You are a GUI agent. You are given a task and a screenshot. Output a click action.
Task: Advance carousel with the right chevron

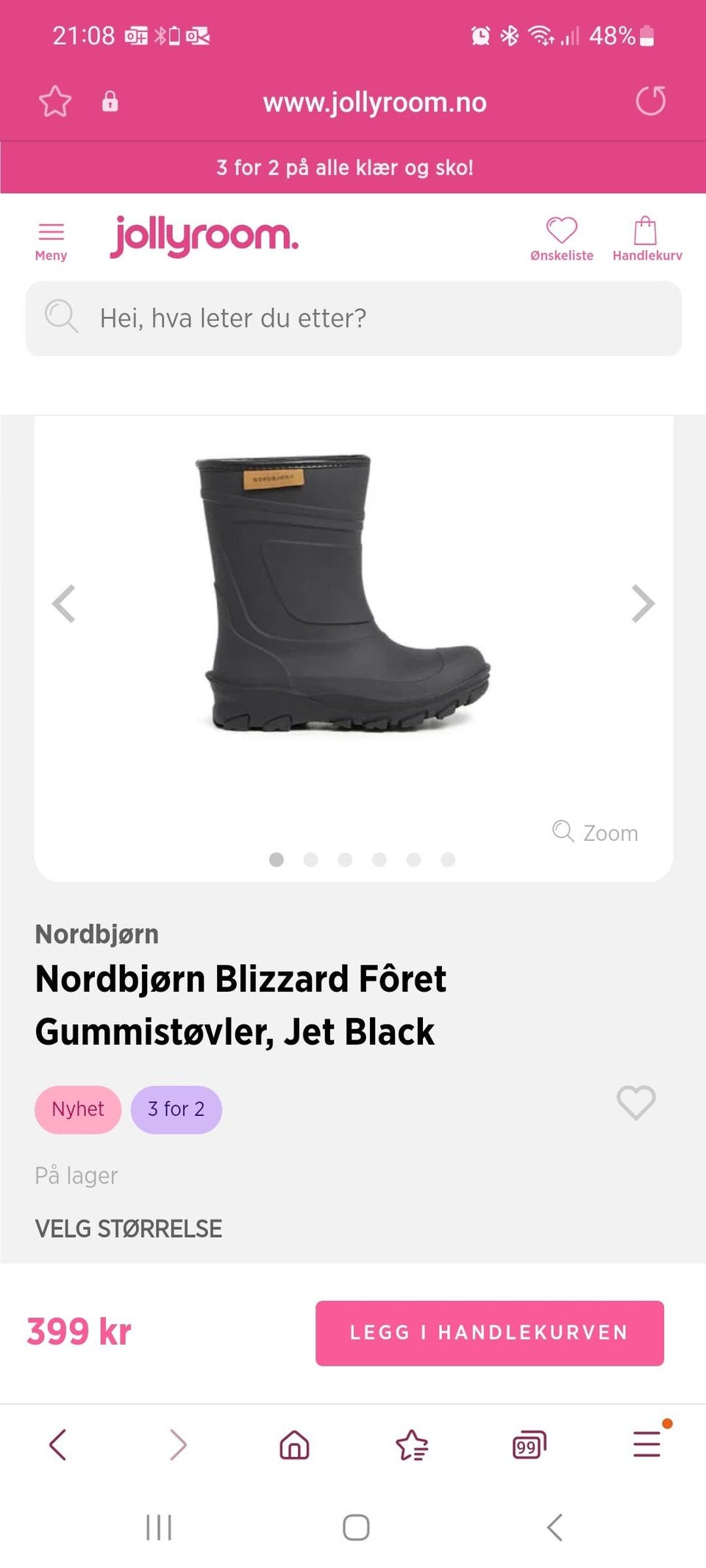[x=643, y=603]
